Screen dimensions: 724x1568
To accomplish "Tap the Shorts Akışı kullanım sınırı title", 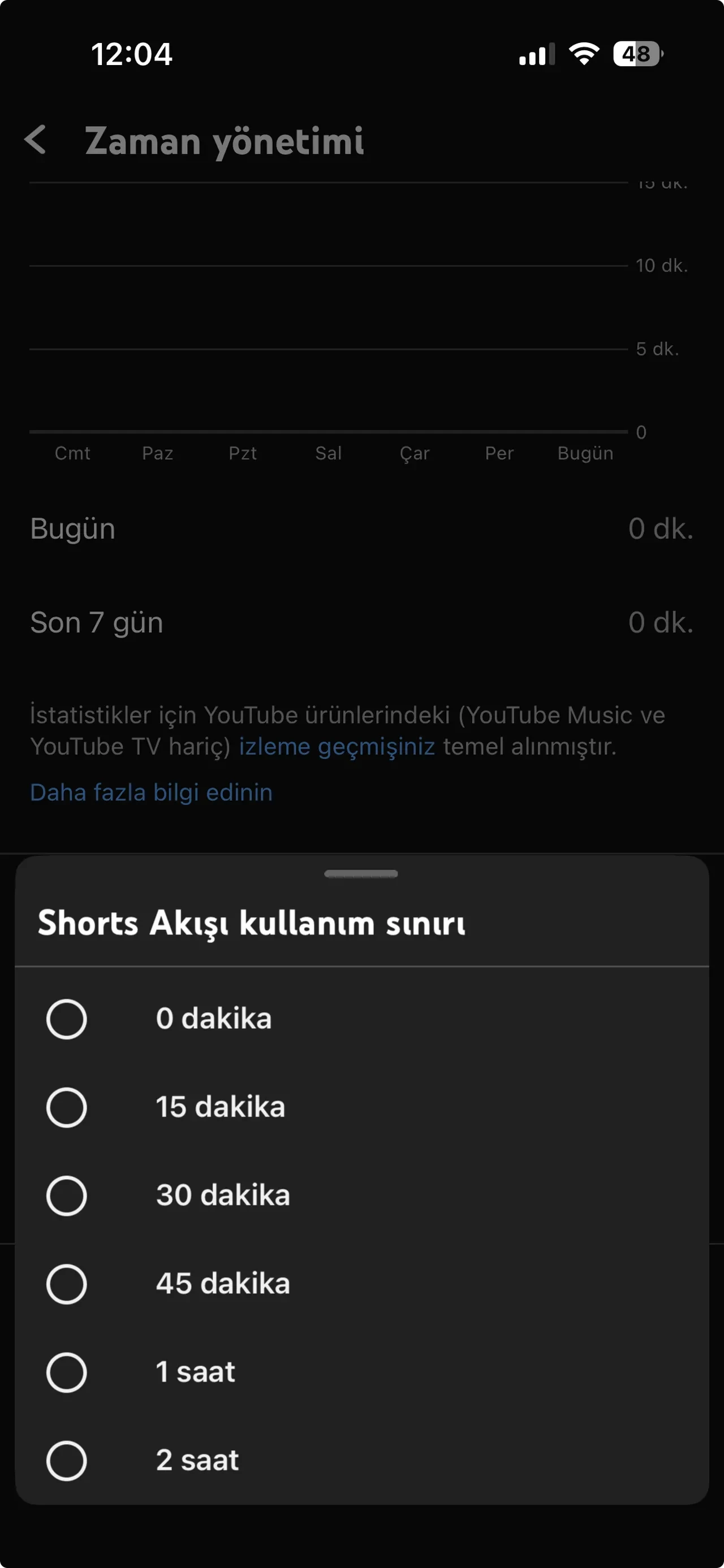I will 252,923.
